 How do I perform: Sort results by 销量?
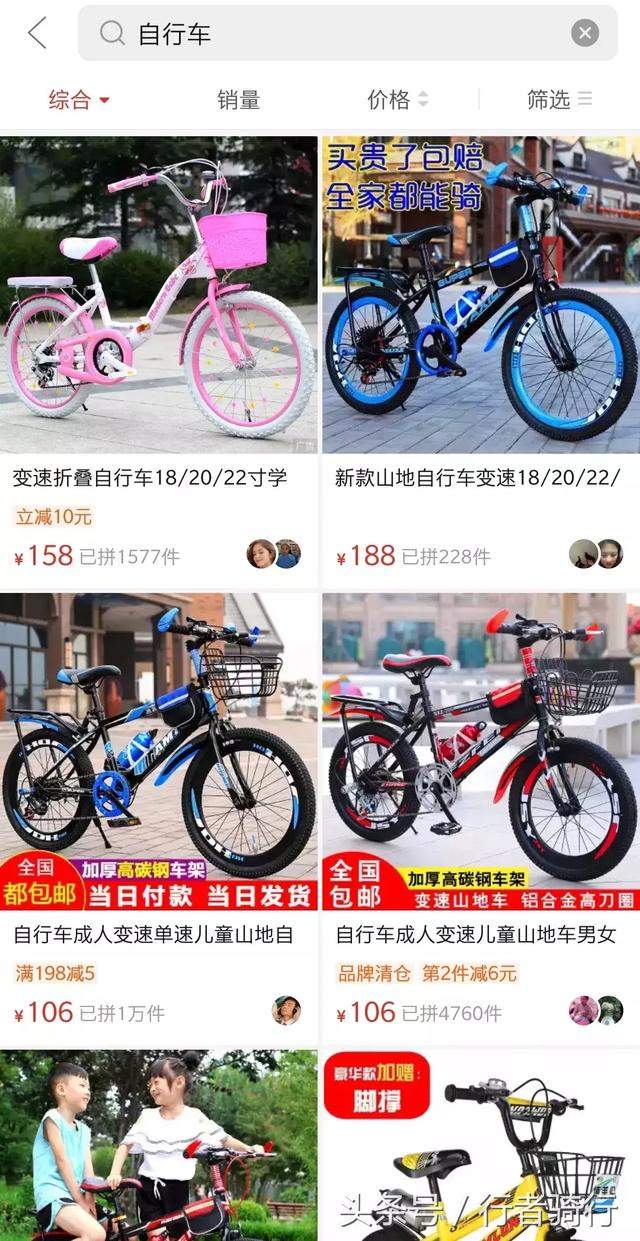coord(238,99)
